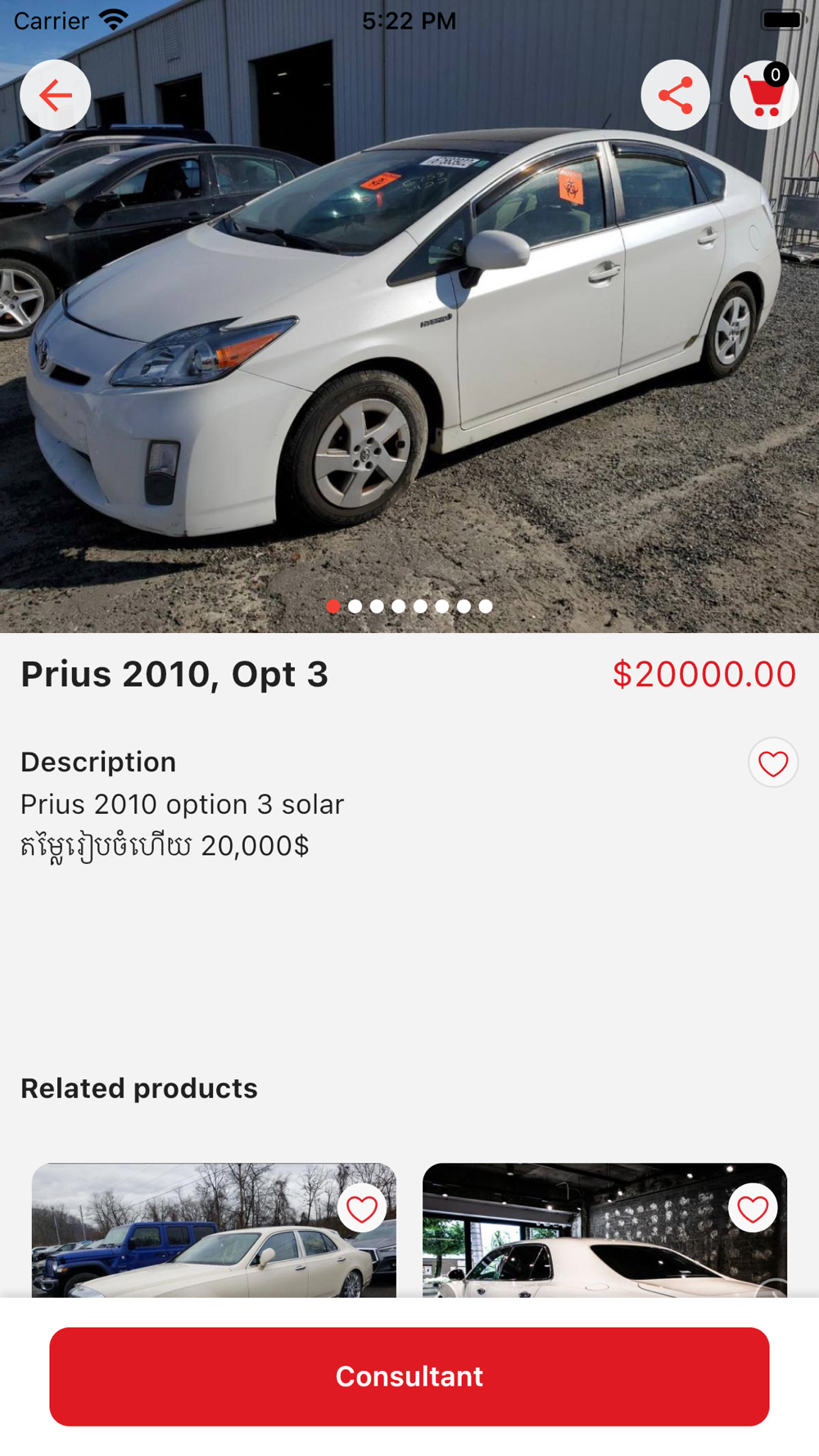Viewport: 819px width, 1456px height.
Task: Open the shopping cart
Action: 764,95
